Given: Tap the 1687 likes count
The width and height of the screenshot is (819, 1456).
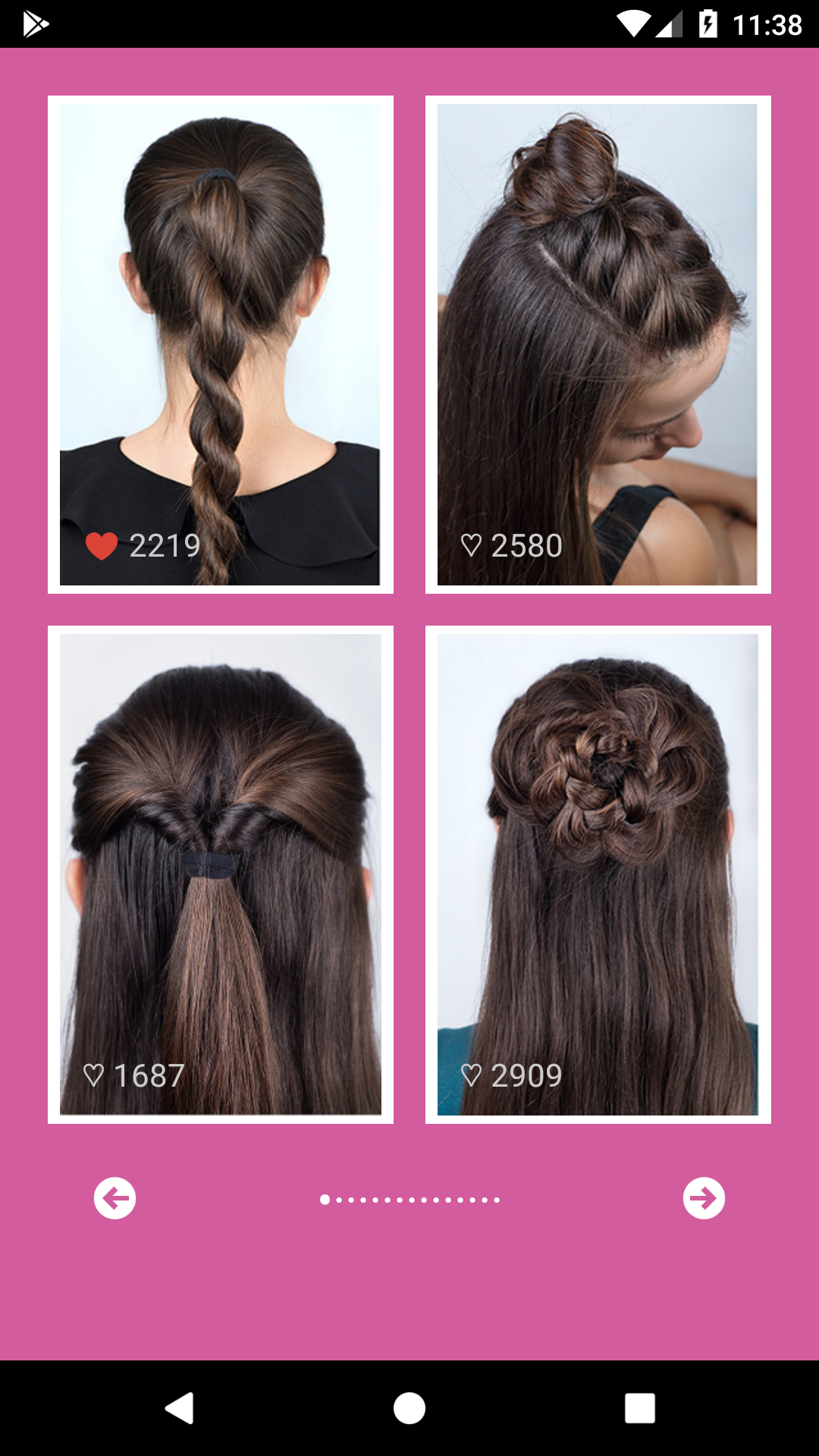Looking at the screenshot, I should pos(149,1074).
